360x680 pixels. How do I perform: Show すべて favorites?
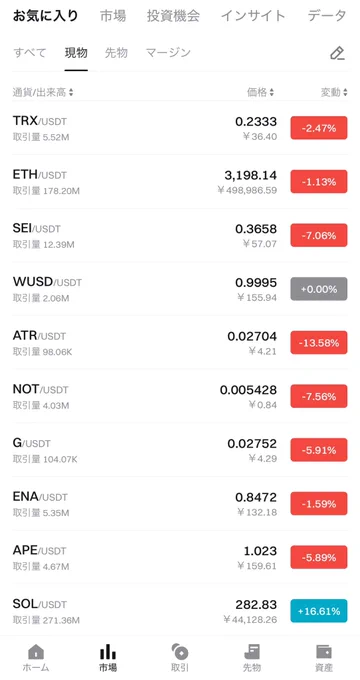29,53
